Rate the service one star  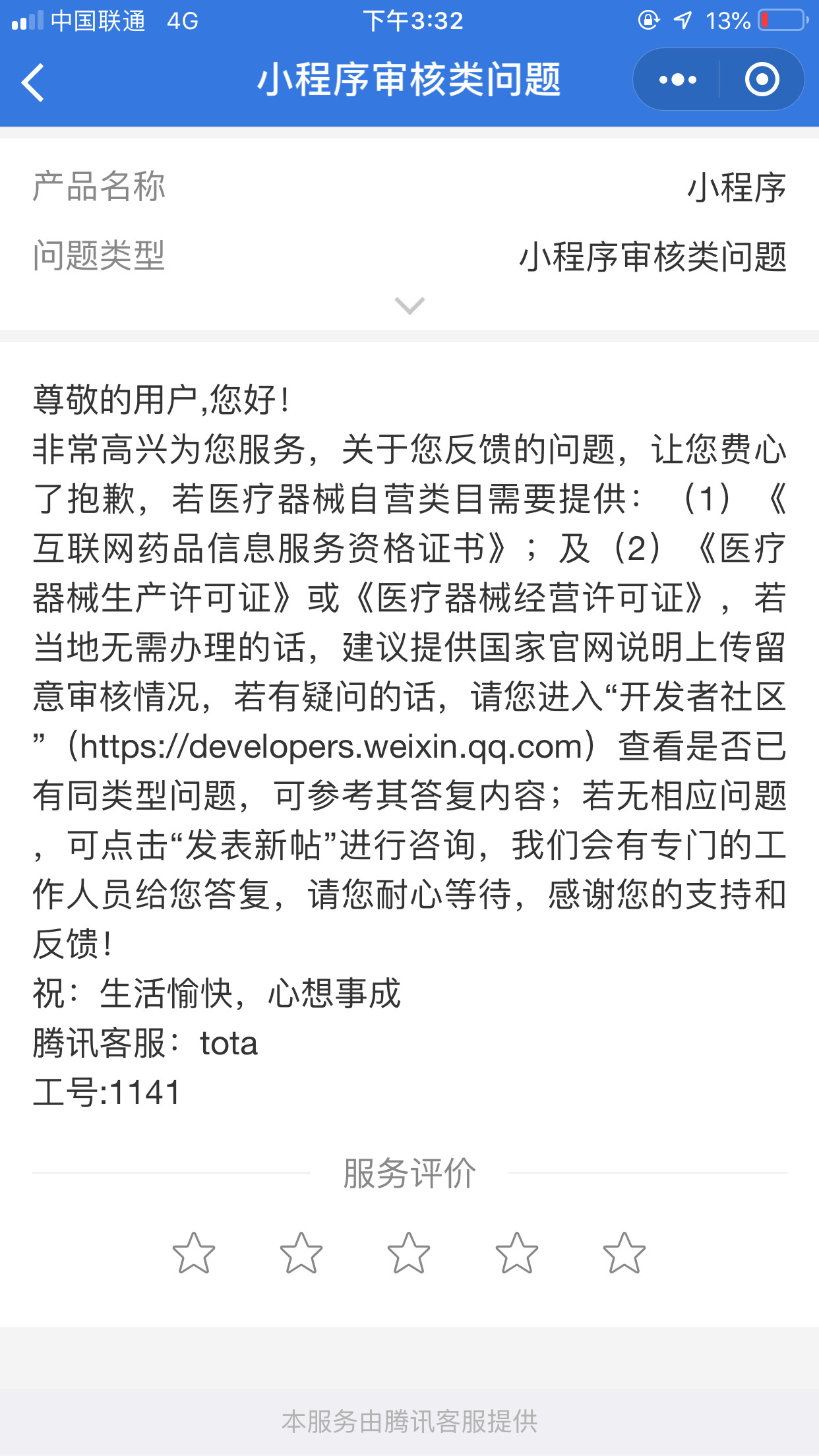[x=193, y=1252]
